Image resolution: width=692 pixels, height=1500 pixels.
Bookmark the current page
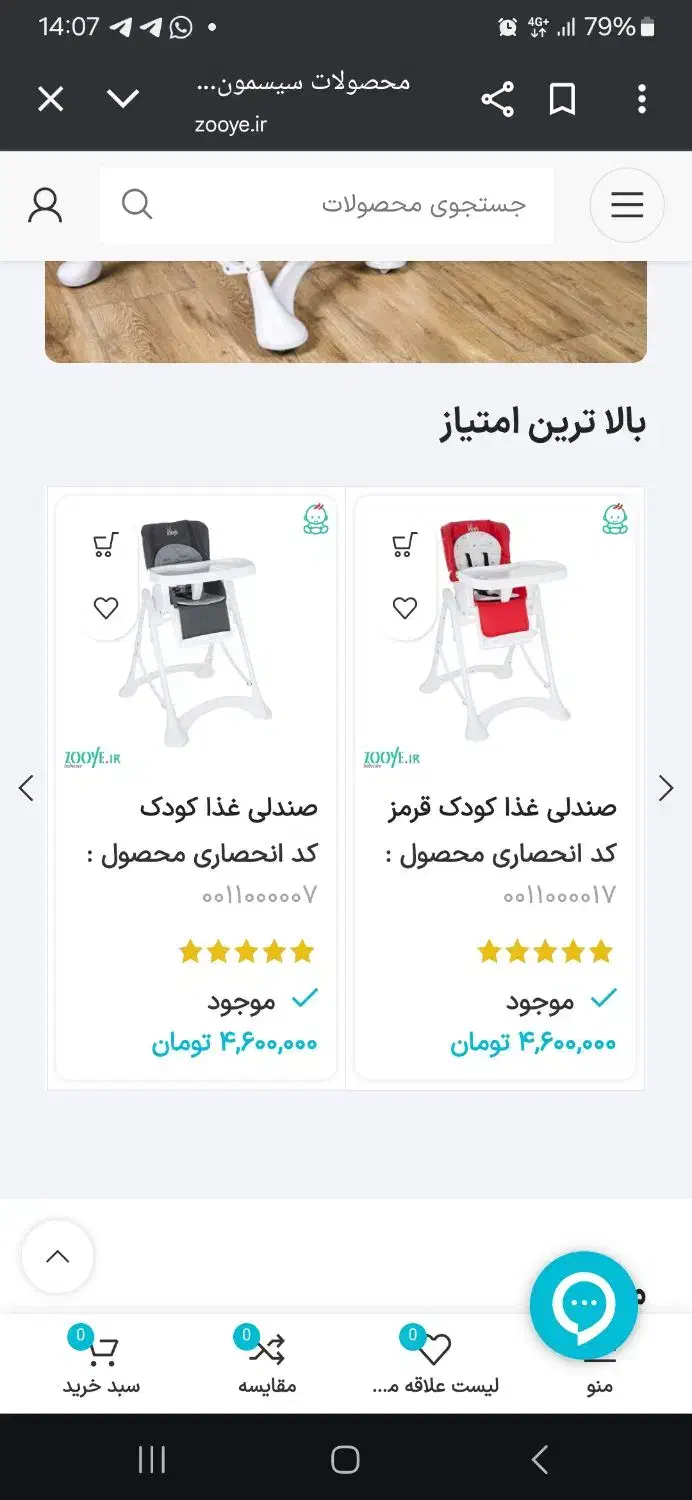point(563,99)
